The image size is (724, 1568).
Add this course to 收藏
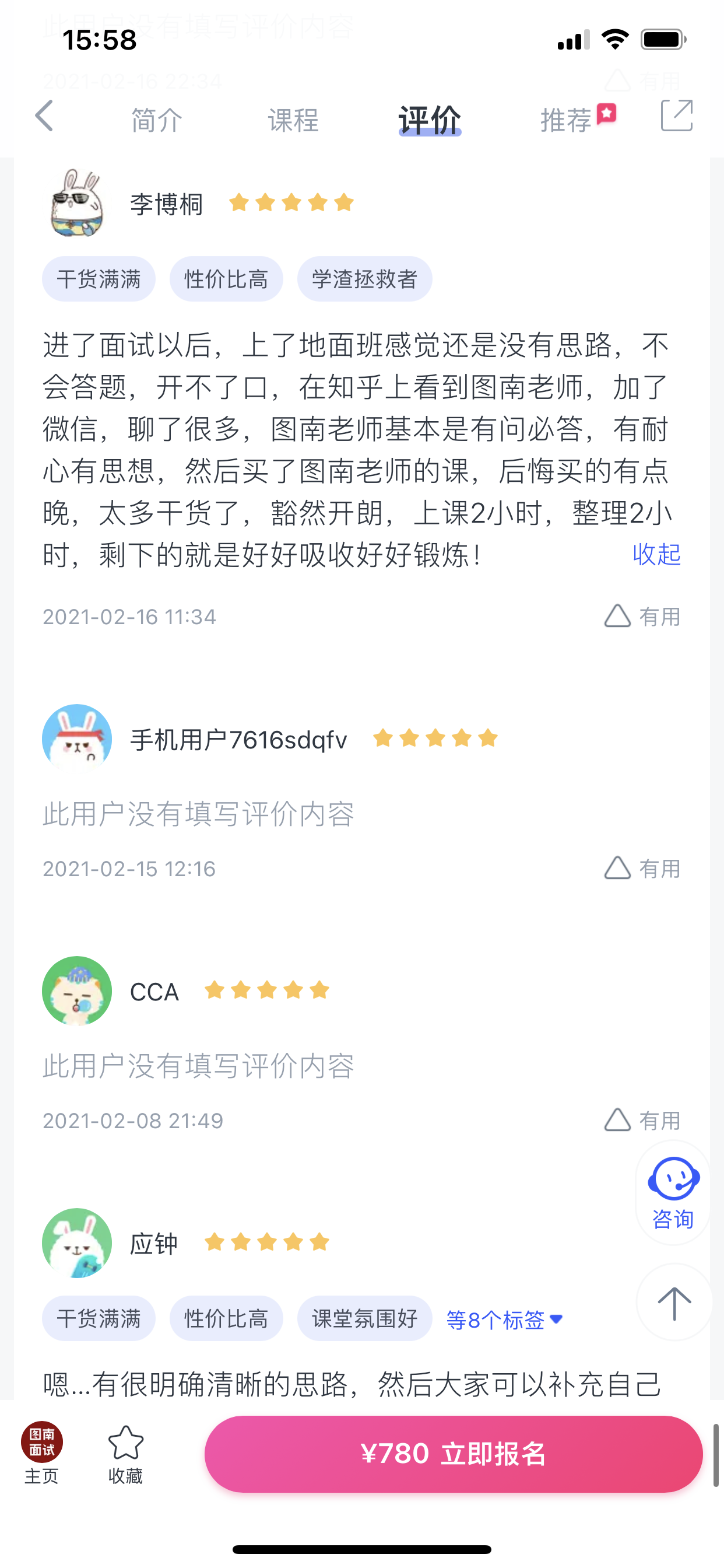coord(125,1454)
